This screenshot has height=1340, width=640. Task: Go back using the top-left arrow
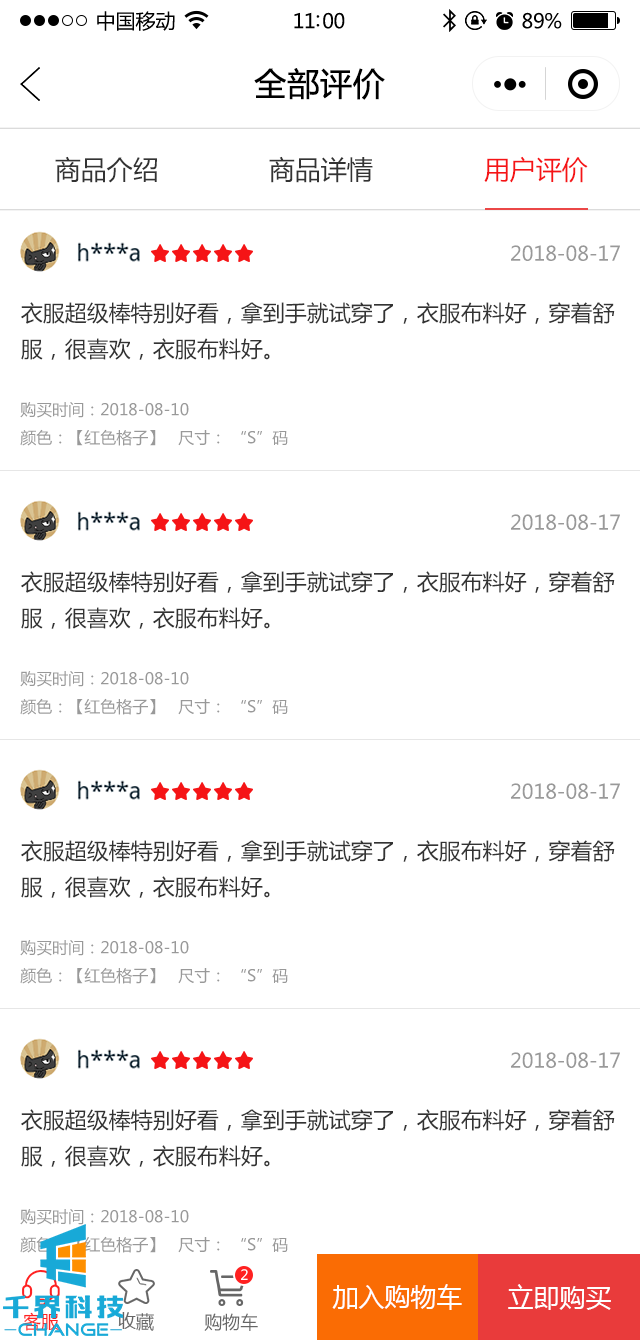click(x=31, y=84)
